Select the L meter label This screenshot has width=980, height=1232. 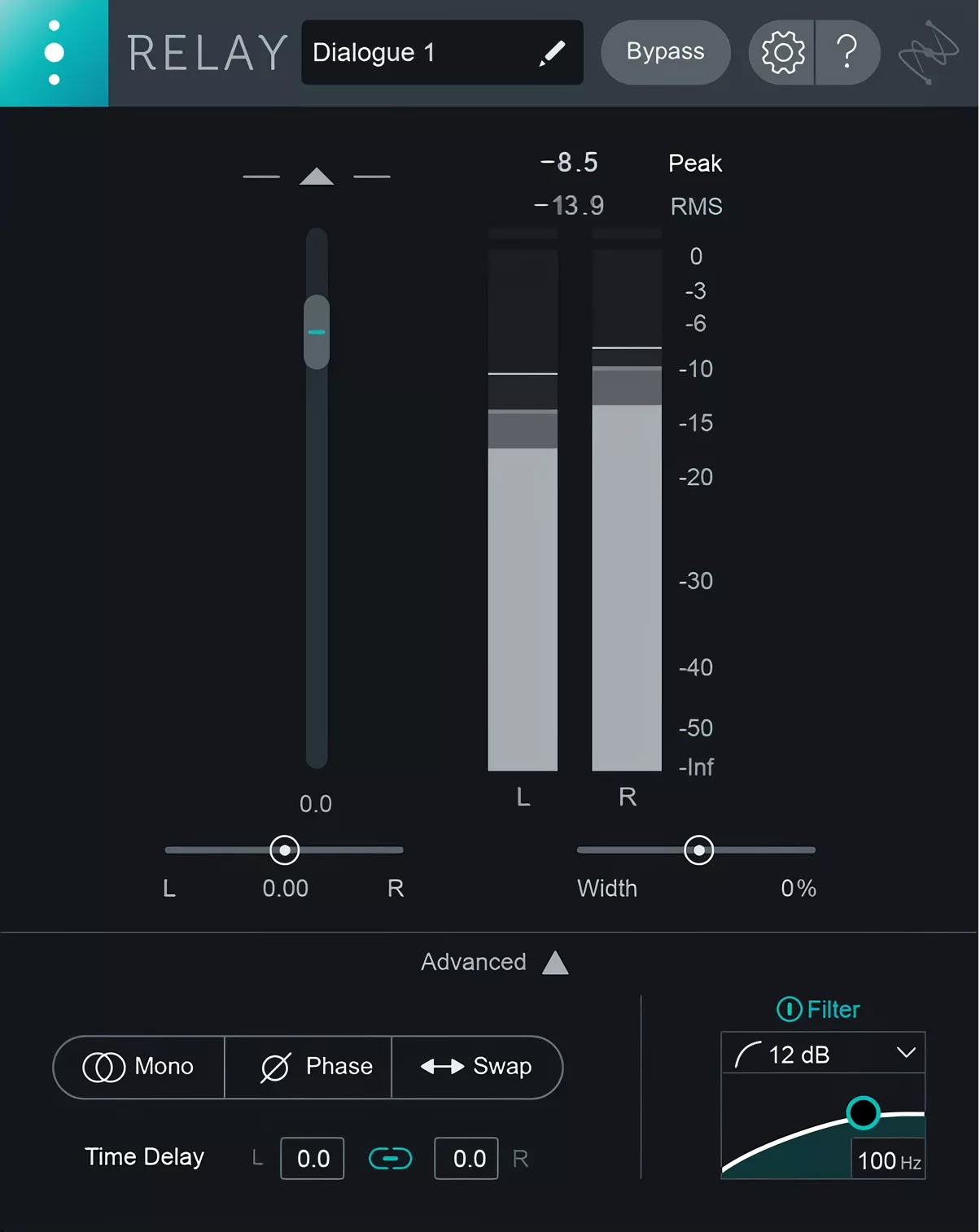pyautogui.click(x=523, y=797)
